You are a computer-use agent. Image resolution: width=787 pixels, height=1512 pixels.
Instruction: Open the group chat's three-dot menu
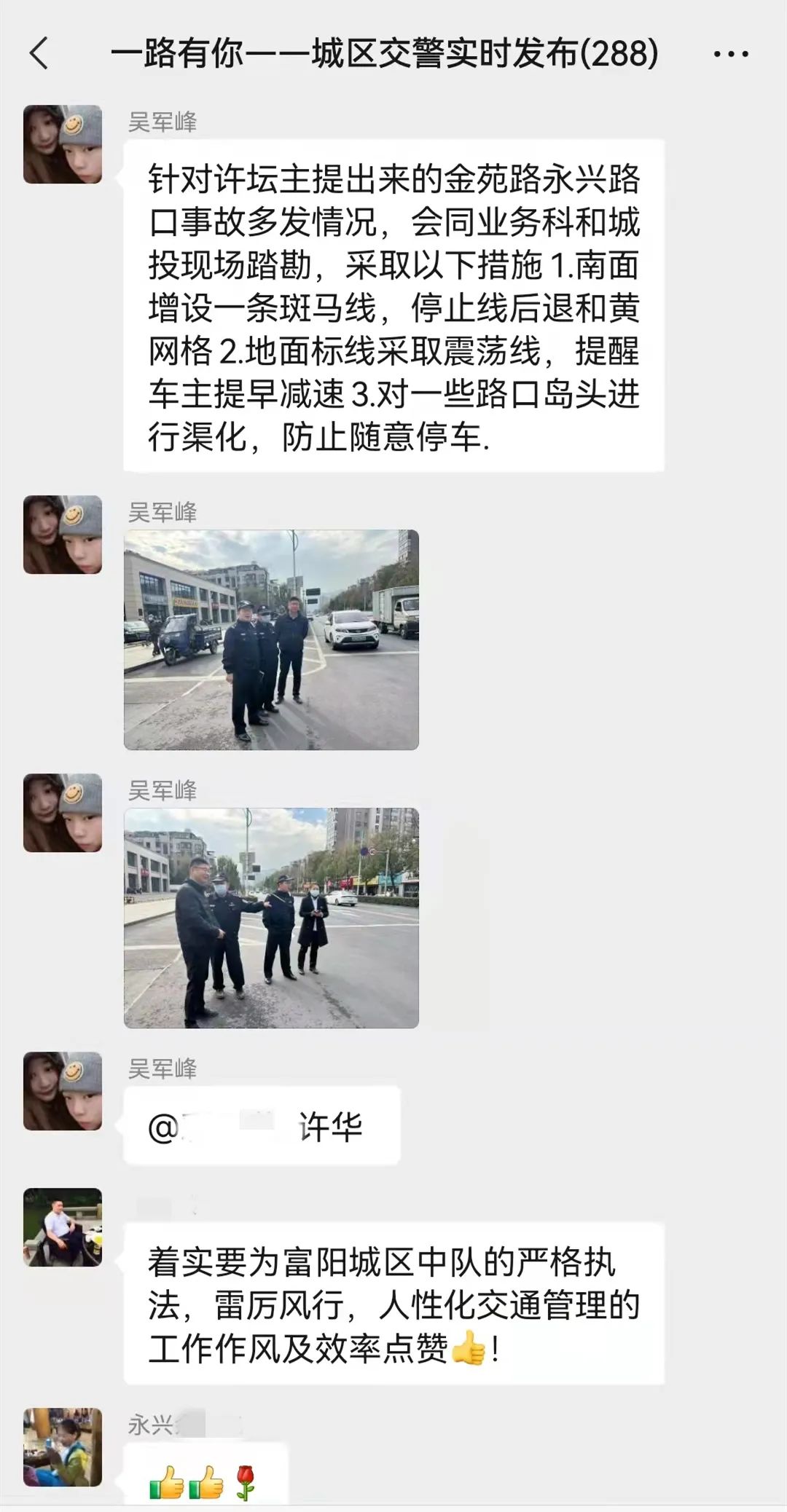click(x=730, y=55)
